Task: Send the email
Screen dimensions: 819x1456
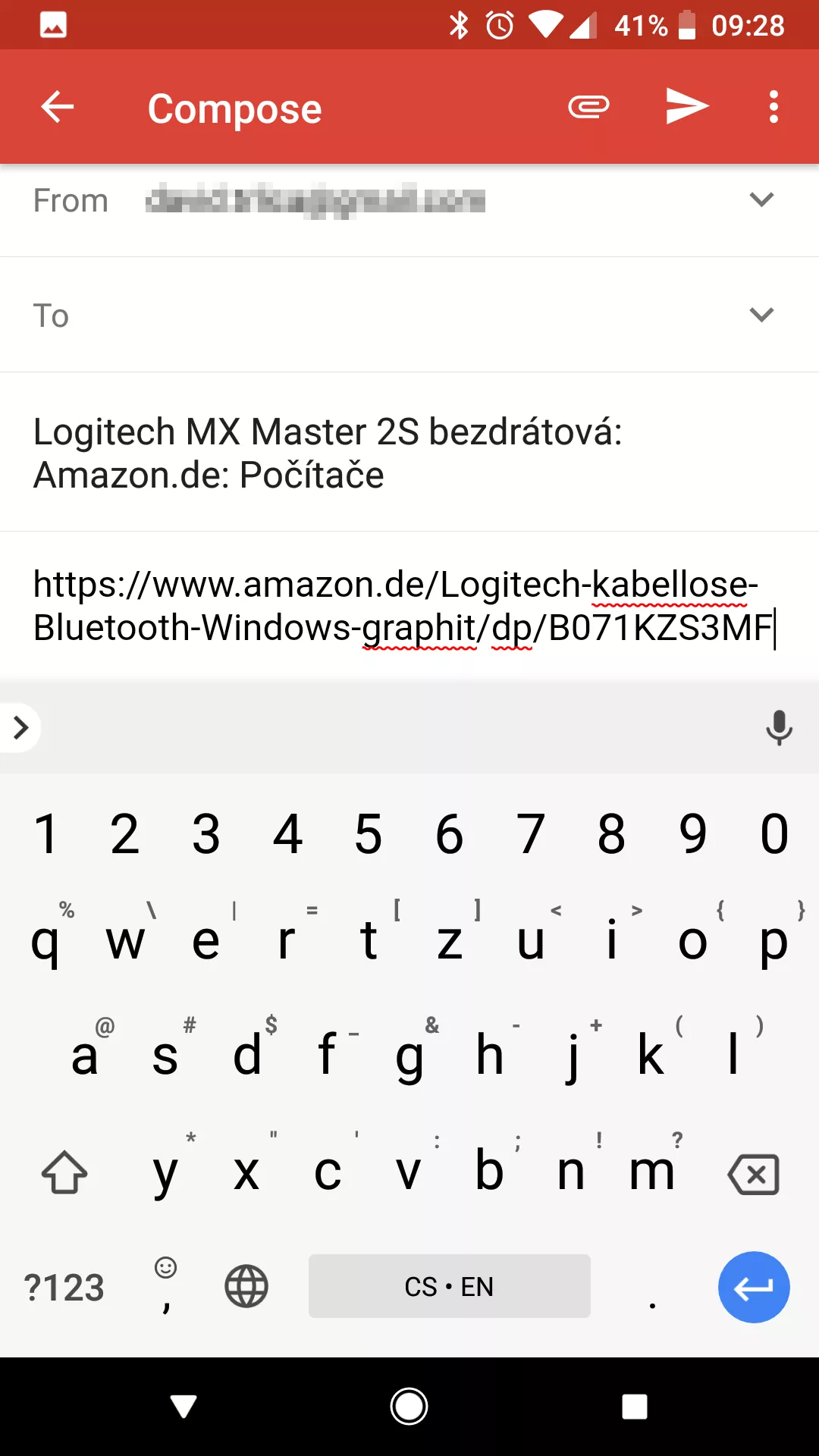Action: [x=687, y=106]
